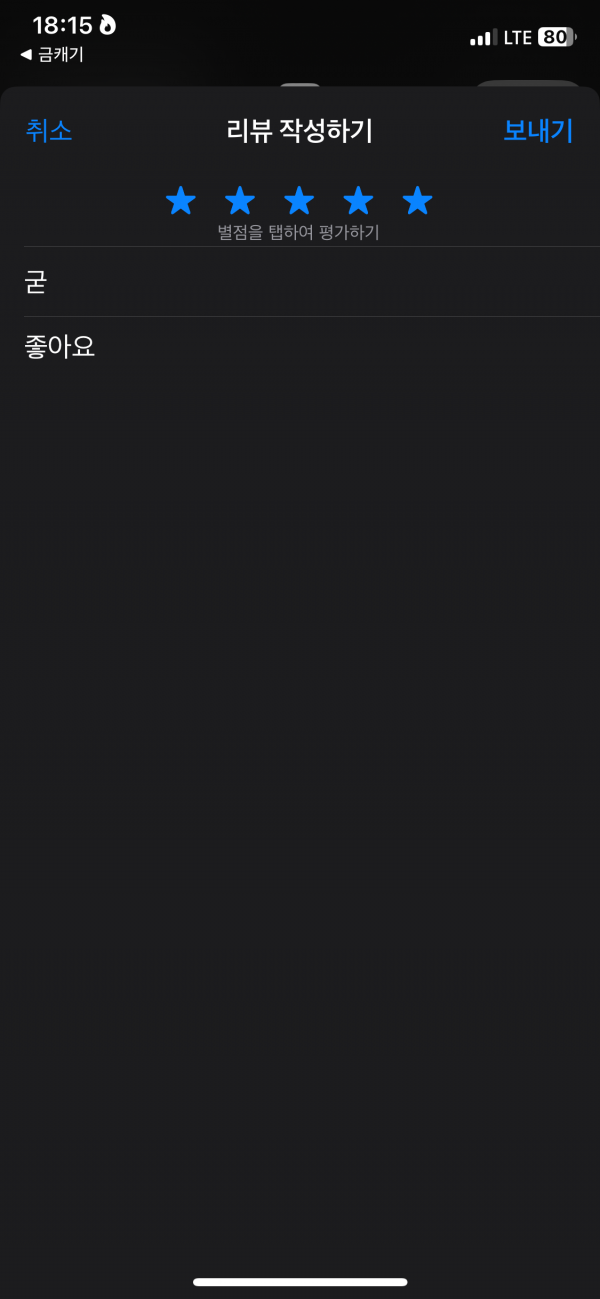The height and width of the screenshot is (1299, 600).
Task: Set rating to two stars
Action: (240, 201)
